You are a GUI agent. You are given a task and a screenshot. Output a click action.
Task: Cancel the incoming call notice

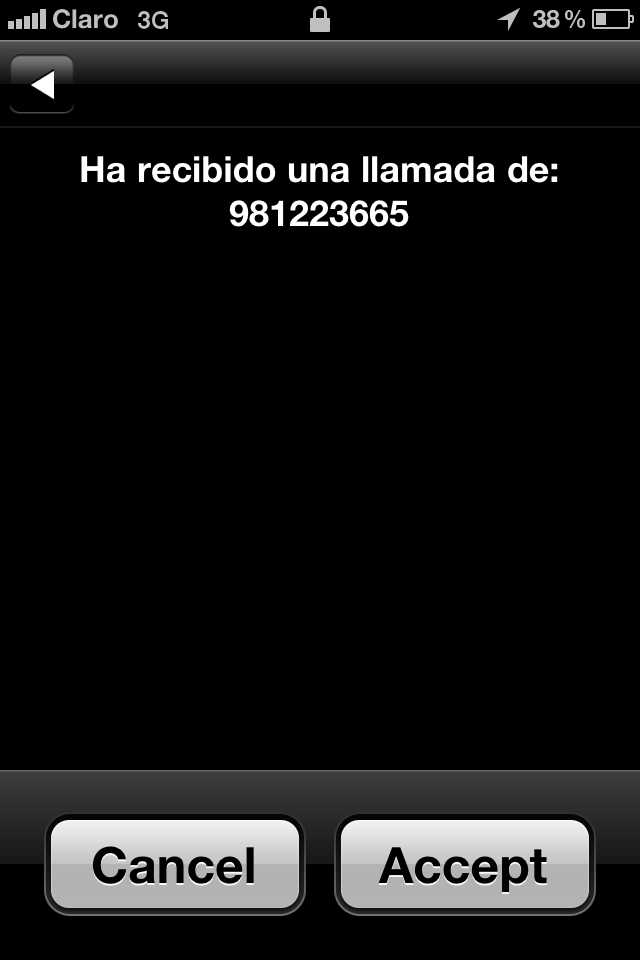(x=175, y=864)
